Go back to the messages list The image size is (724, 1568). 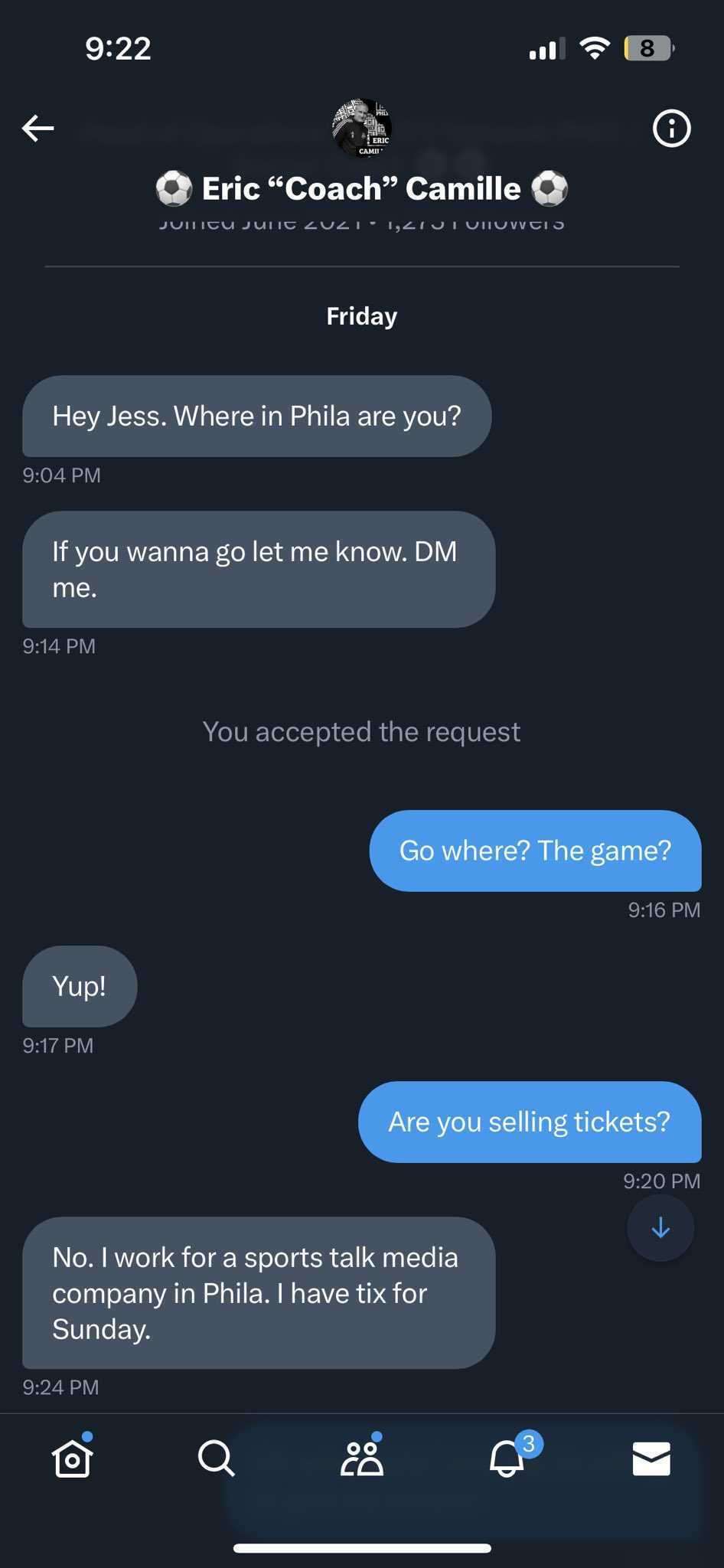(38, 128)
